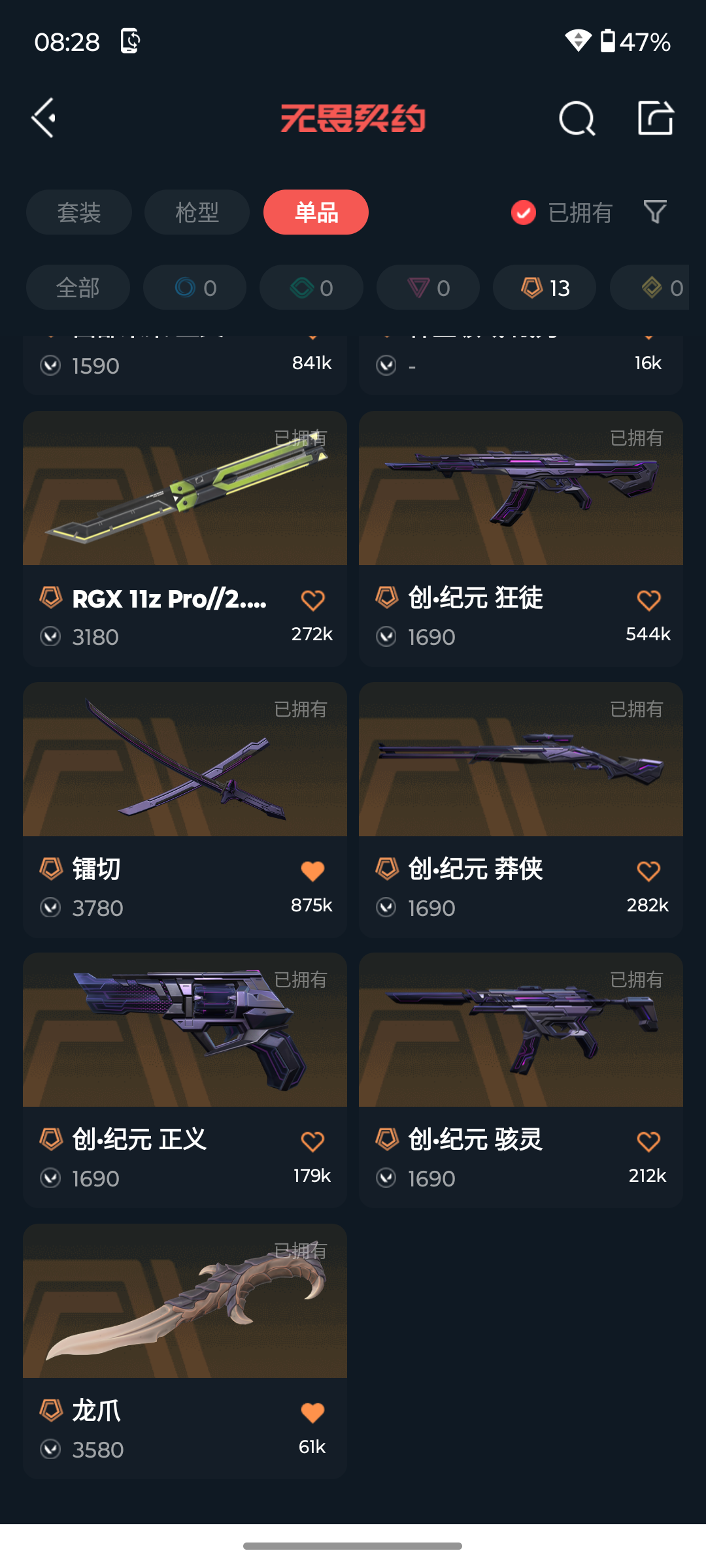
Task: Open the funnel filter icon
Action: click(655, 212)
